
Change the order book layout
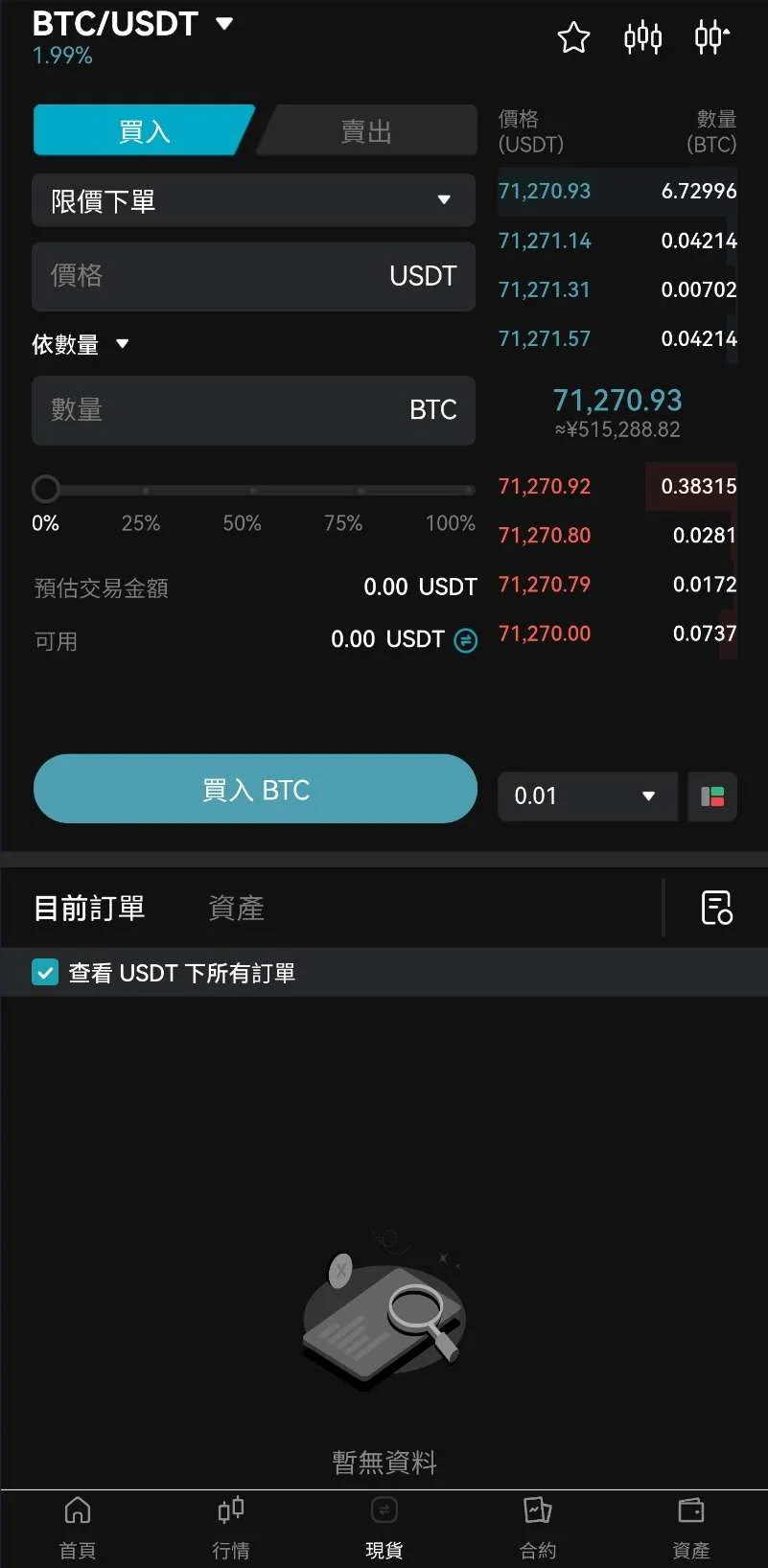pyautogui.click(x=712, y=796)
